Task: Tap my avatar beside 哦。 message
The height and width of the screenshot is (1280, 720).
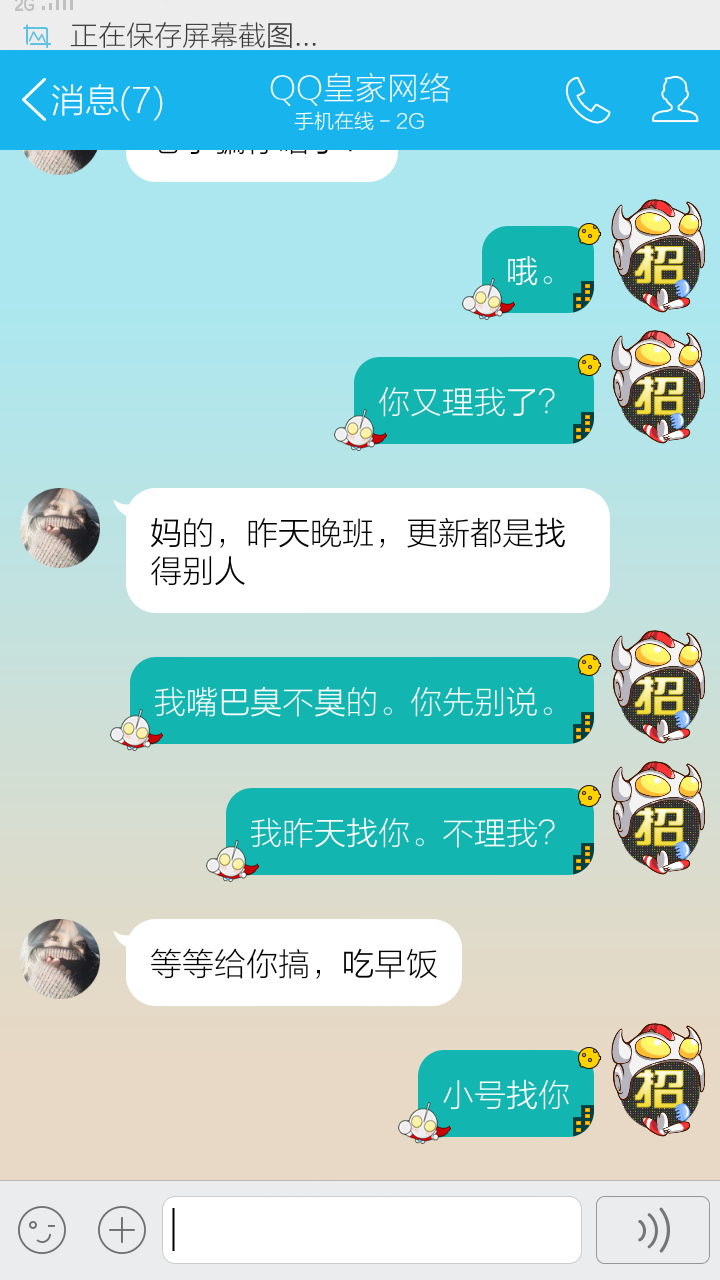Action: (658, 256)
